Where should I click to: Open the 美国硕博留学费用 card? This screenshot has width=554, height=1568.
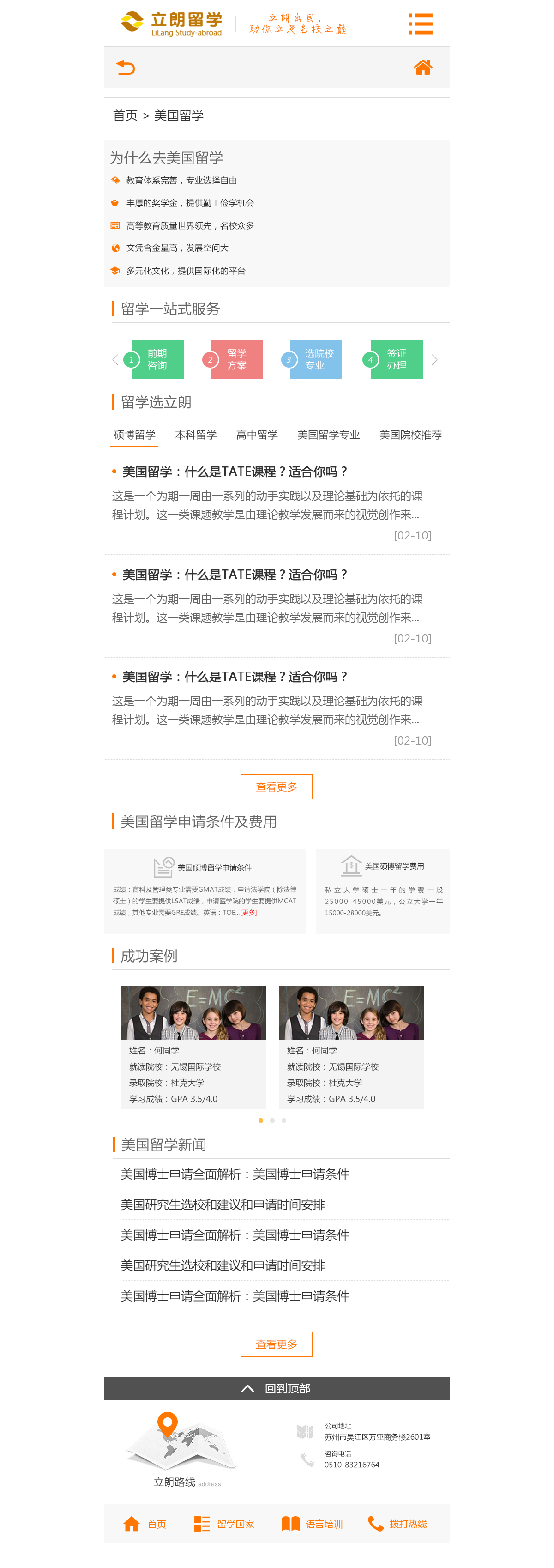pos(383,890)
